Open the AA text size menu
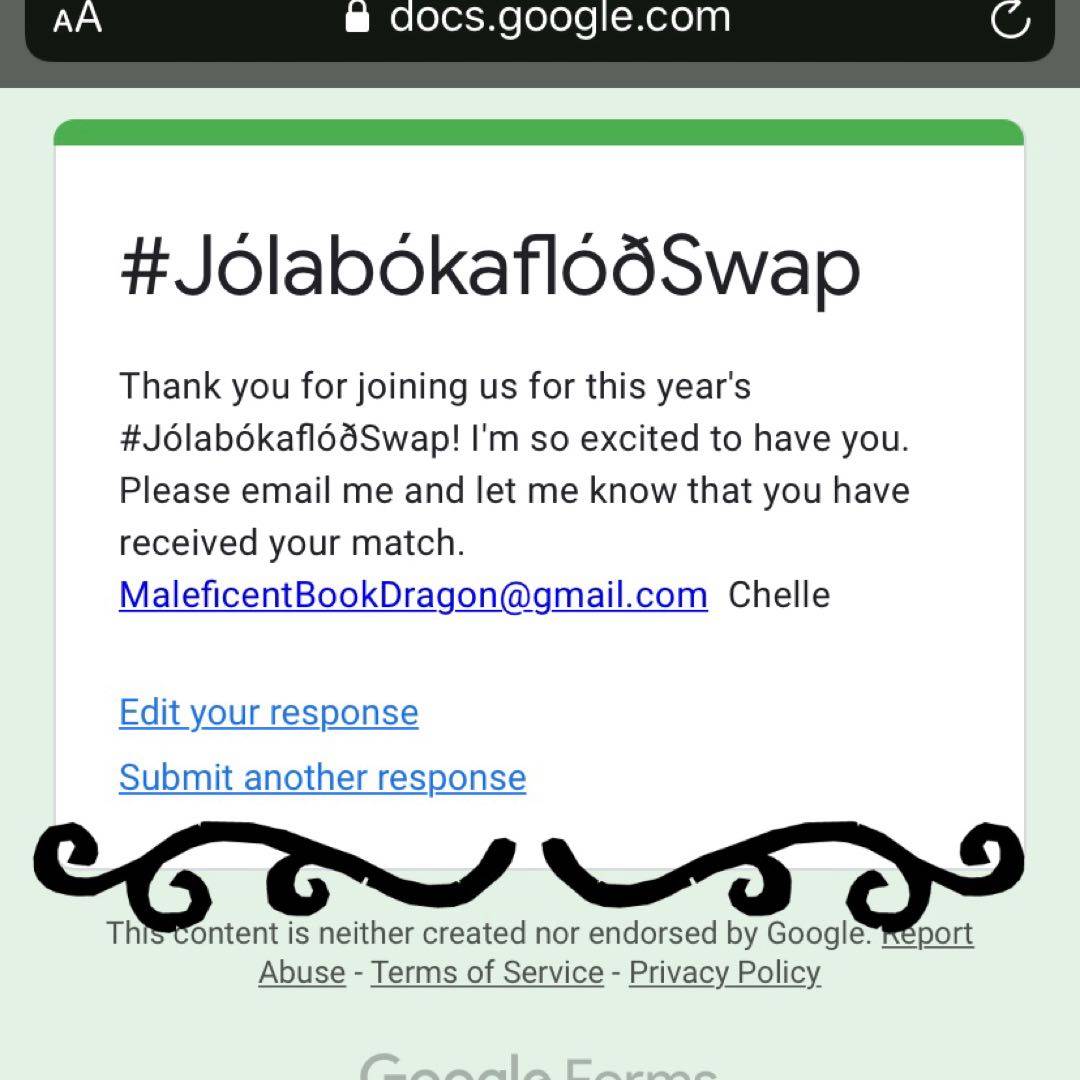The width and height of the screenshot is (1080, 1080). [x=77, y=17]
